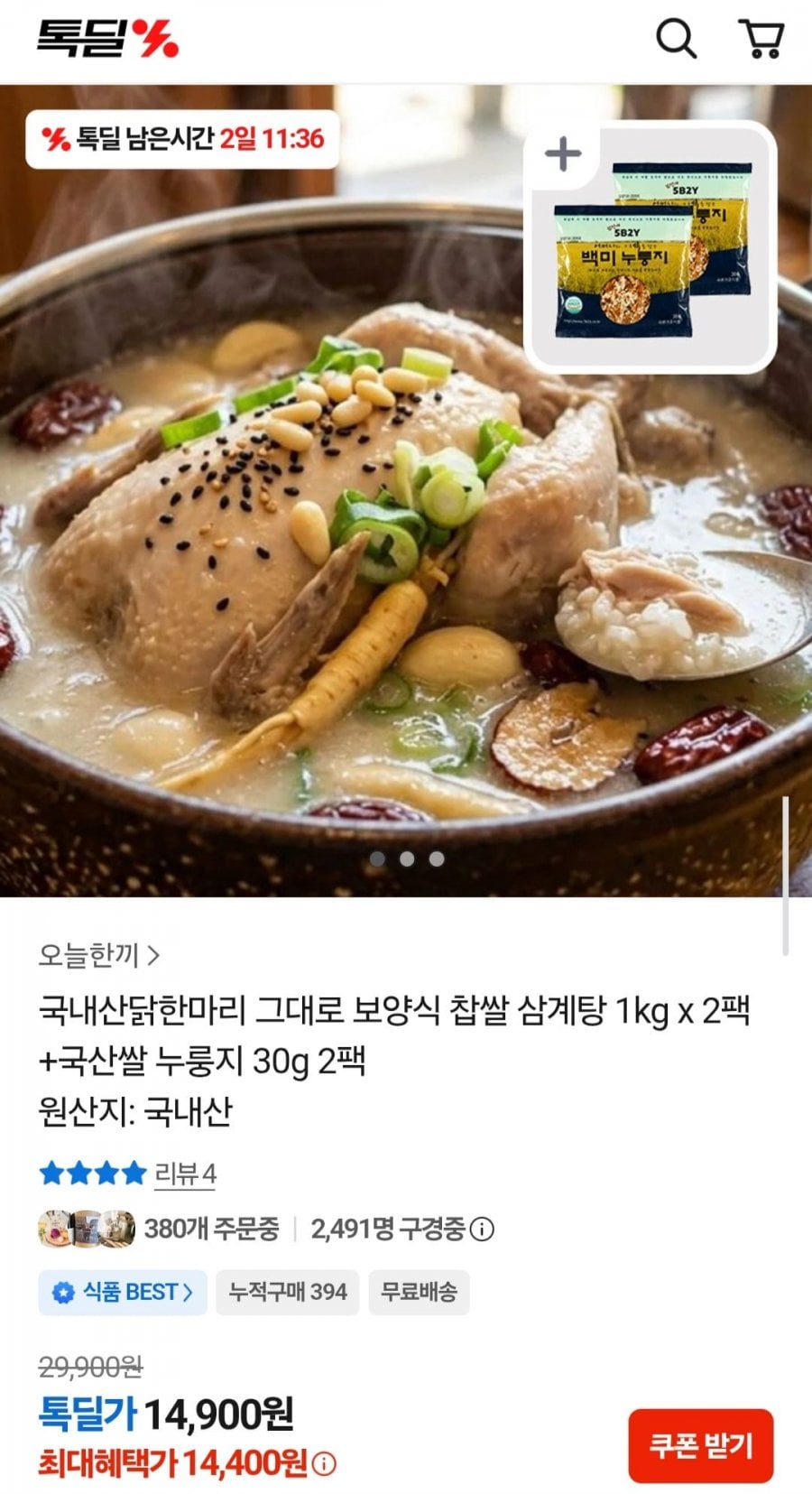Viewport: 812px width, 1494px height.
Task: Open the 식품 BEST ranking chip
Action: (123, 1292)
